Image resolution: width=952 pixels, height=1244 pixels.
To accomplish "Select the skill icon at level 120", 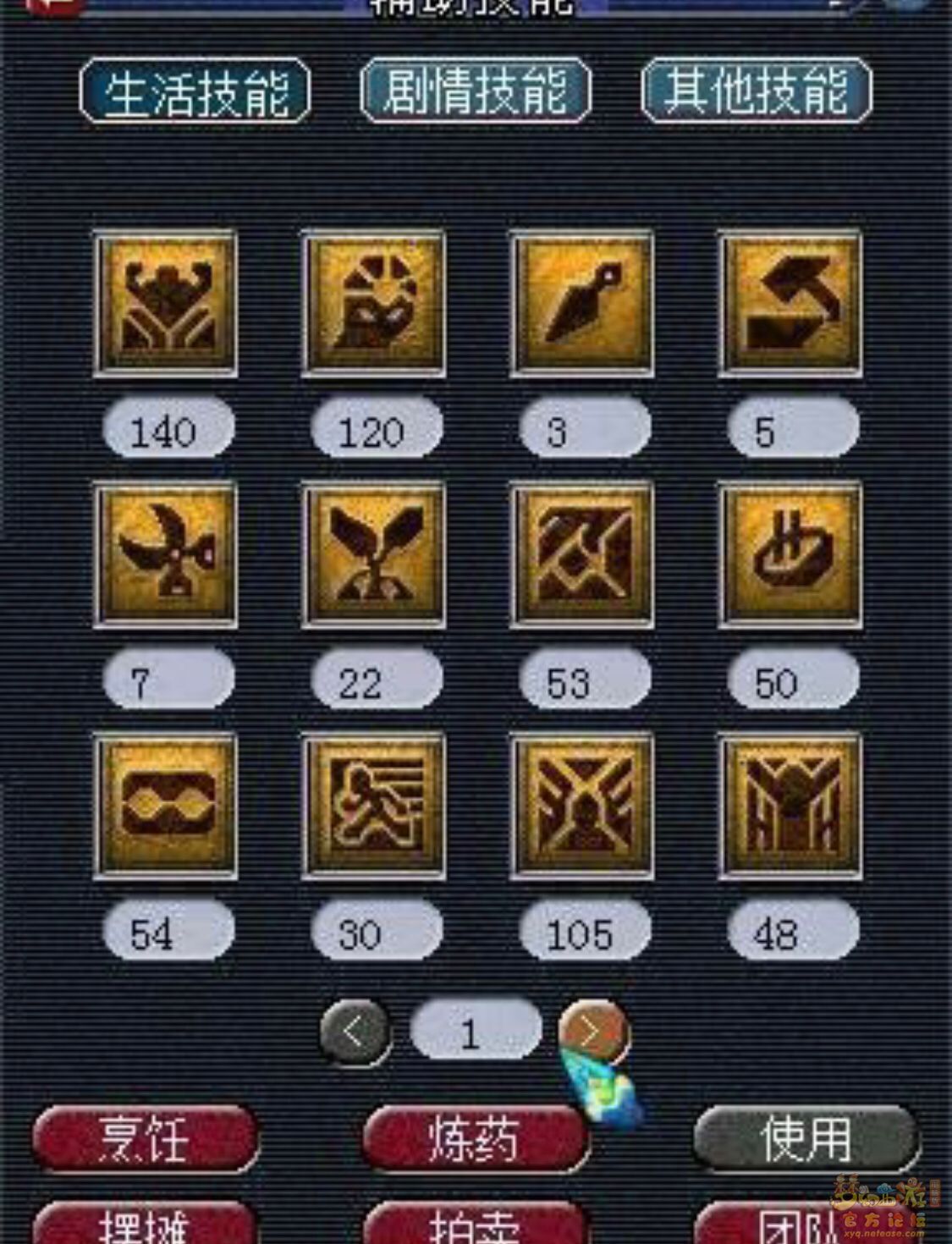I will [x=374, y=304].
